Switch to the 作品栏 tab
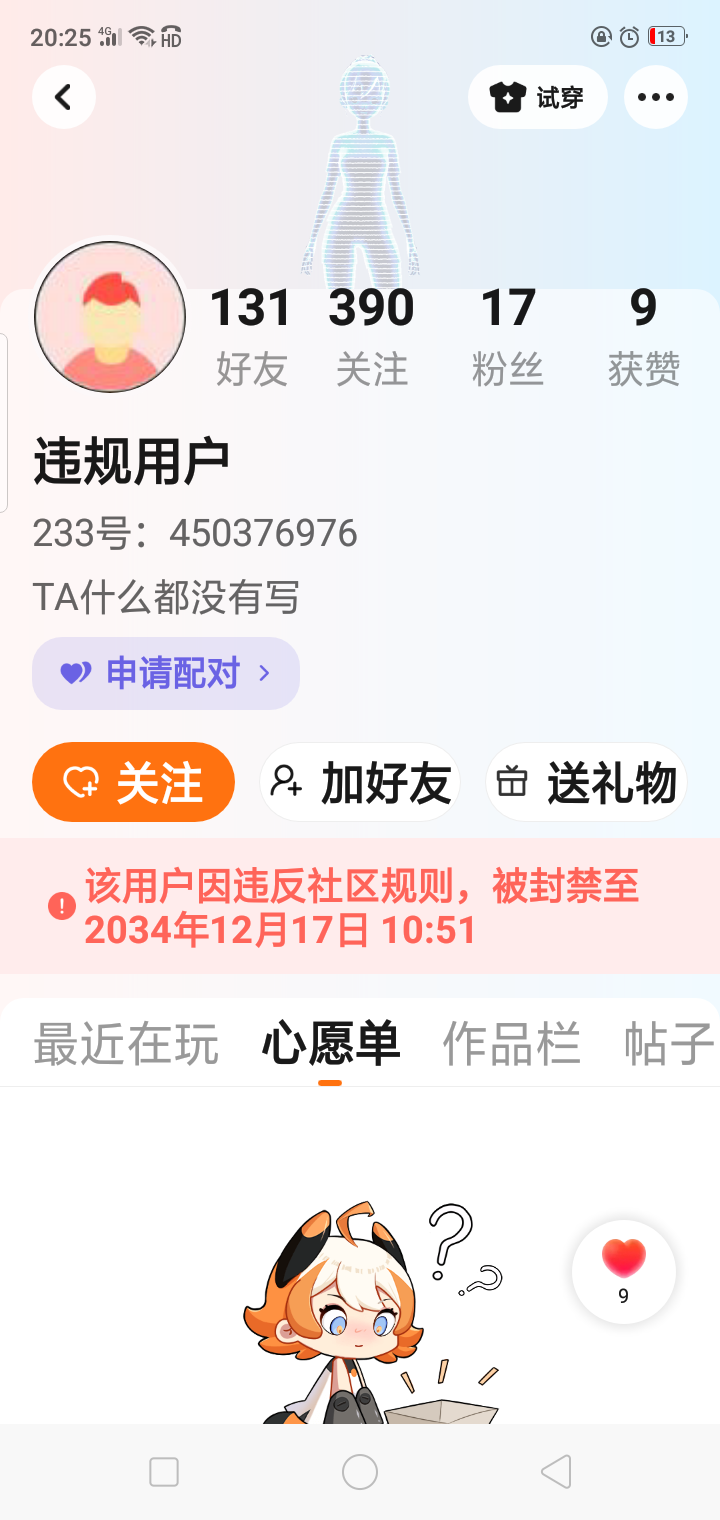This screenshot has height=1520, width=720. pos(511,1044)
